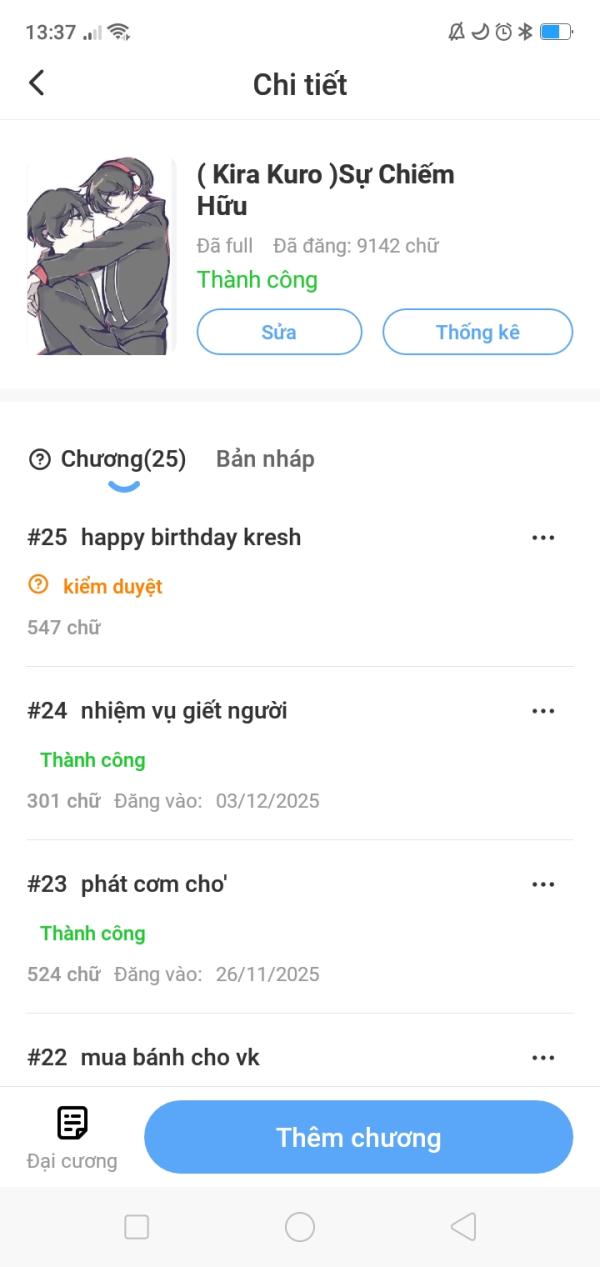Go to the system home screen

[x=300, y=1227]
